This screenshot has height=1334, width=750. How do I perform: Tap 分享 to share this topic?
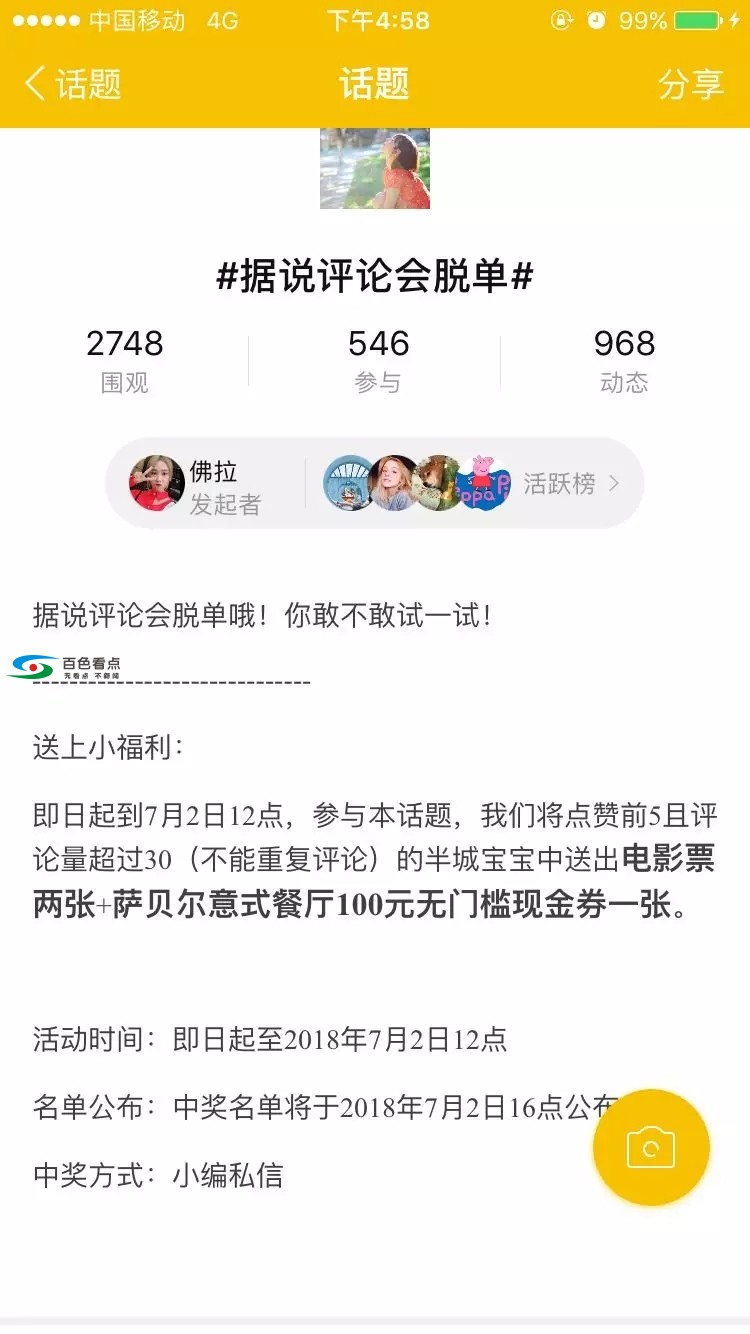pyautogui.click(x=690, y=84)
